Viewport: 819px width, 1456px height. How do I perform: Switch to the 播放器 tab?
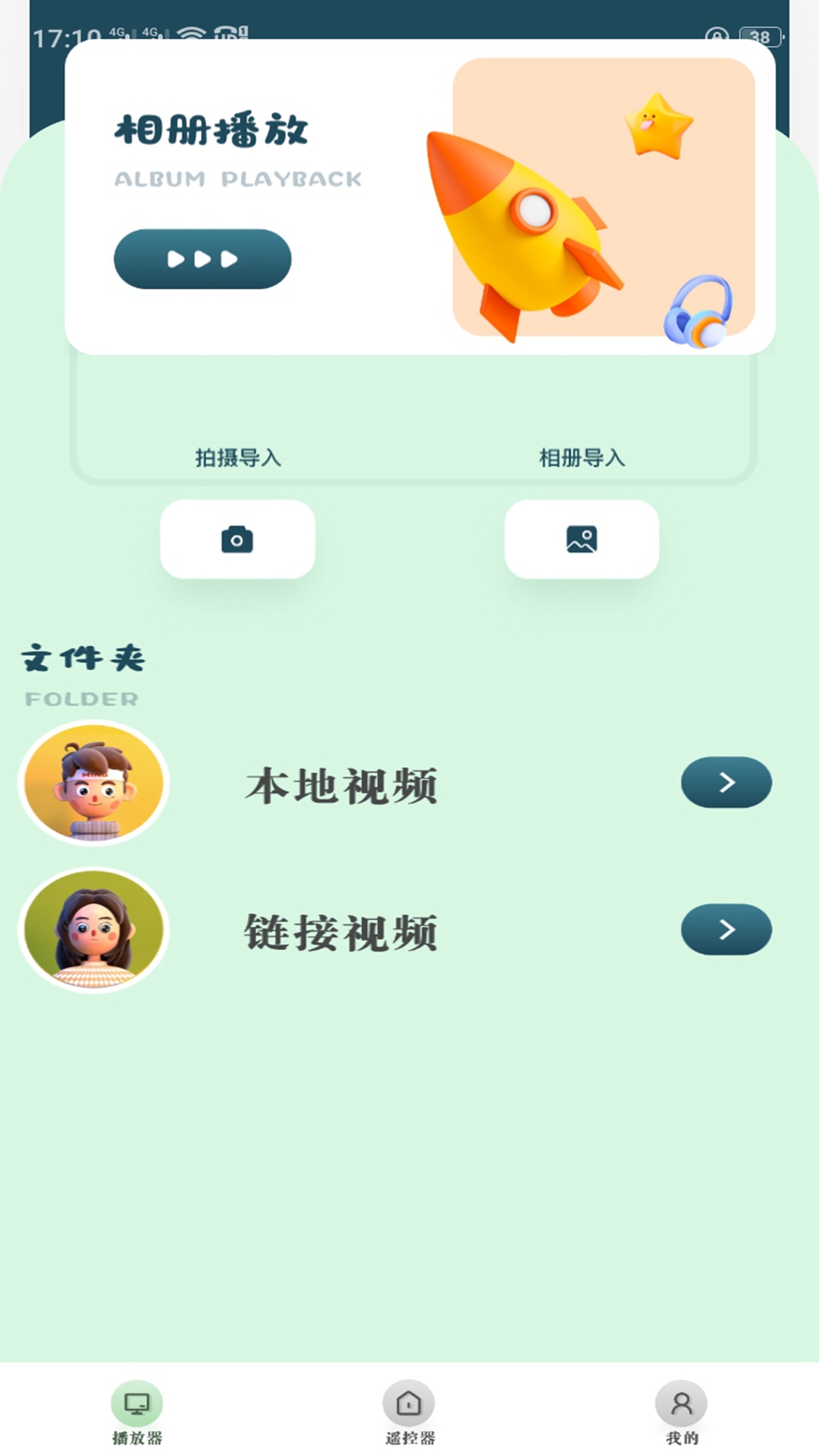137,1414
